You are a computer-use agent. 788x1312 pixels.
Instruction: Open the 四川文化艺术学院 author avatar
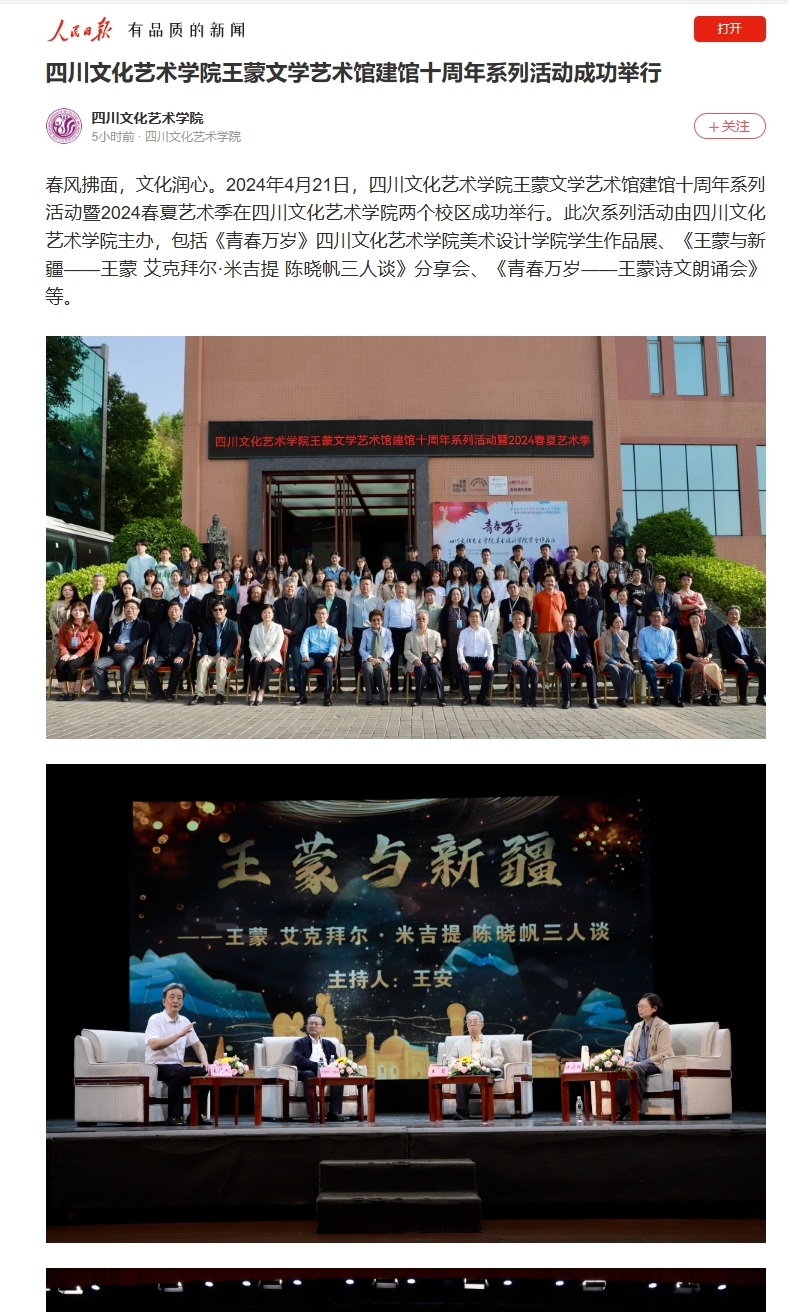tap(64, 126)
